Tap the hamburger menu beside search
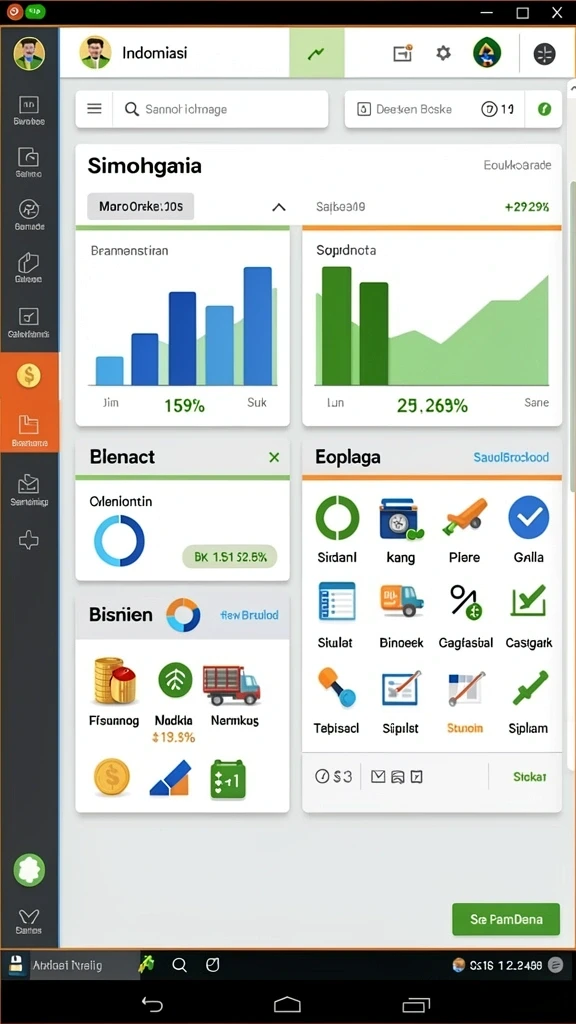The image size is (576, 1024). coord(95,109)
